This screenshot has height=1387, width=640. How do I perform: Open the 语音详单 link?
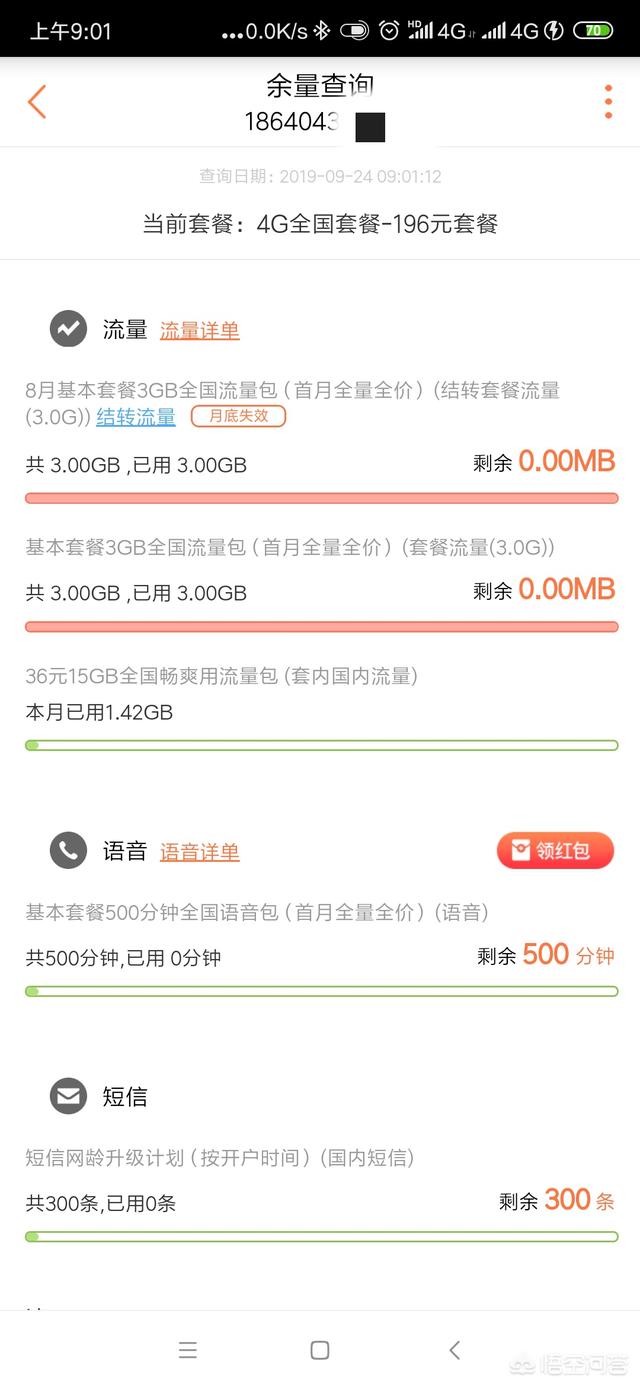(200, 852)
